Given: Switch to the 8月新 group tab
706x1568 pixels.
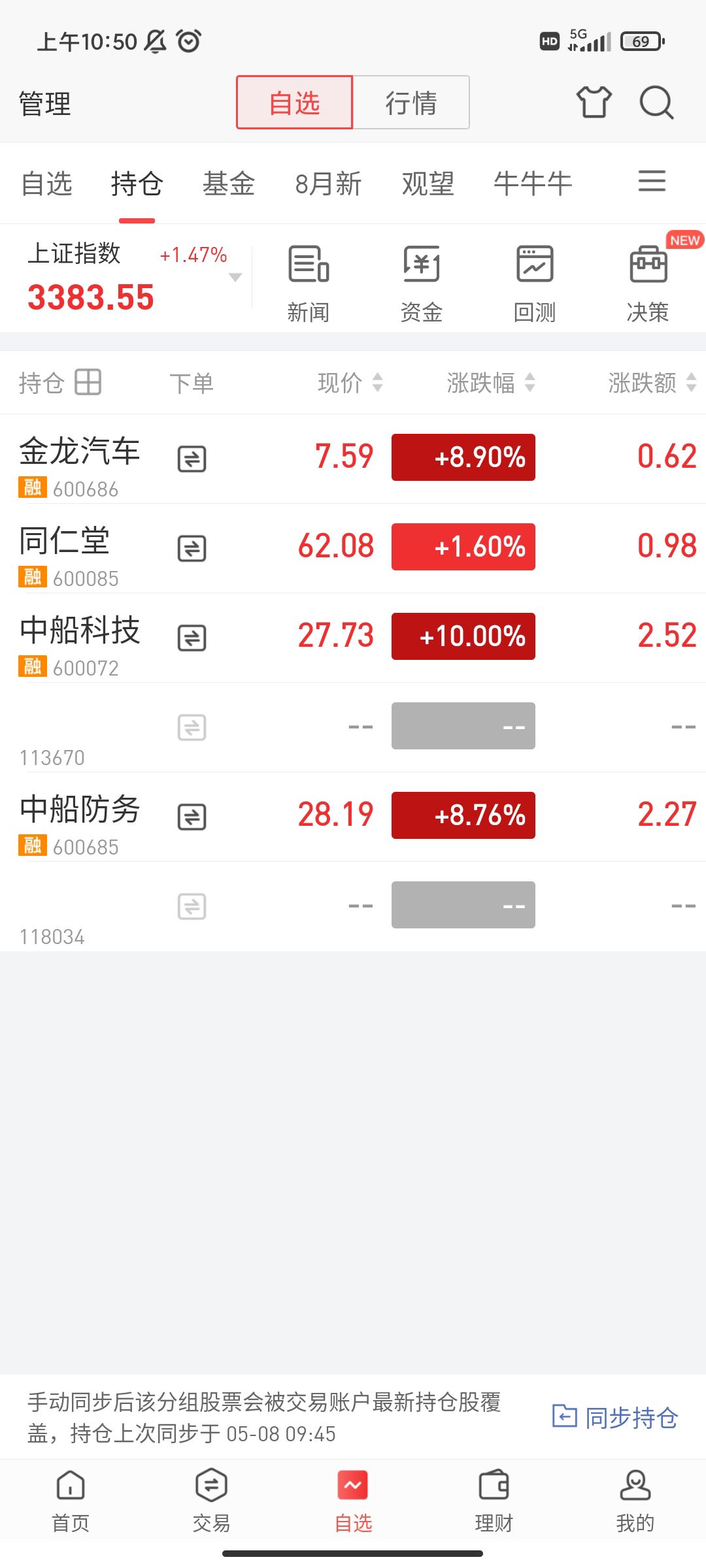Looking at the screenshot, I should coord(328,184).
